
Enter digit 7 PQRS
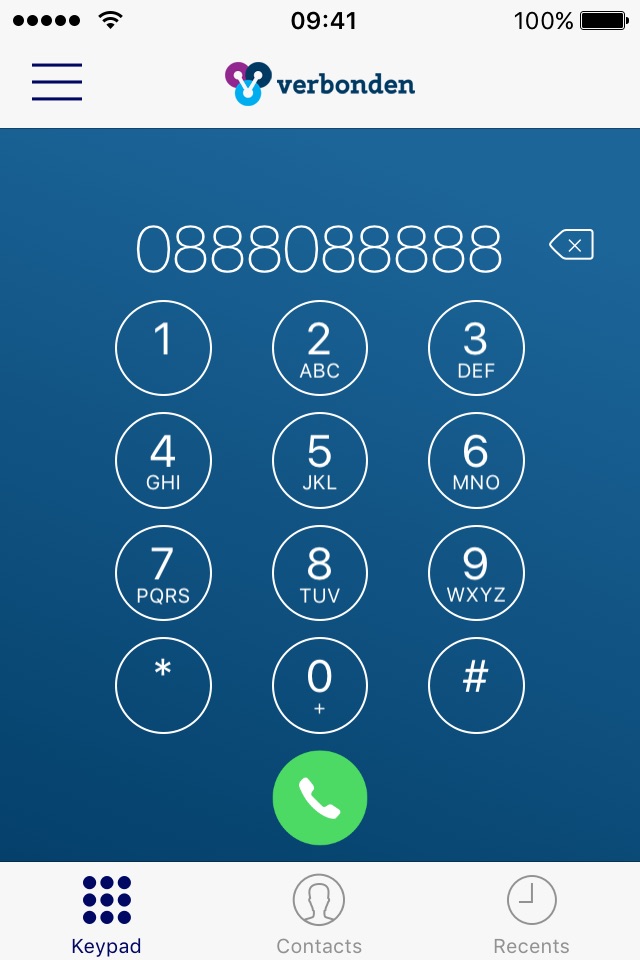163,574
